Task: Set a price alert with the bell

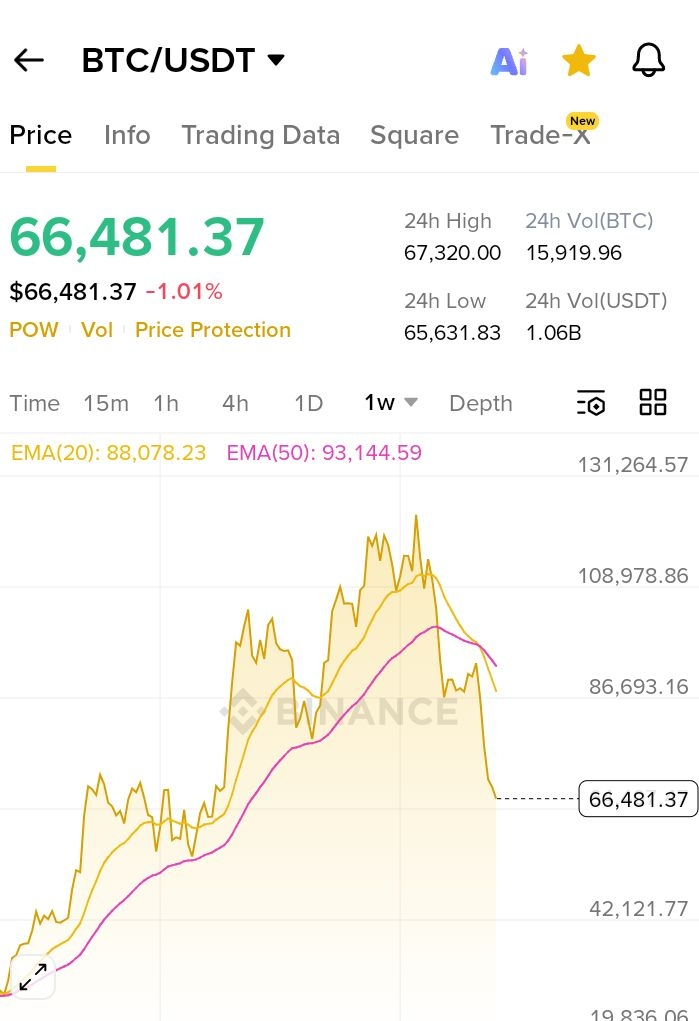Action: click(649, 62)
